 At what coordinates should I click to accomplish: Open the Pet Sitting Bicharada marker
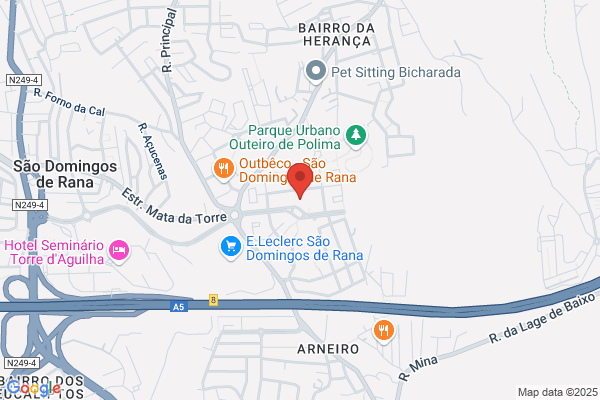tap(316, 72)
